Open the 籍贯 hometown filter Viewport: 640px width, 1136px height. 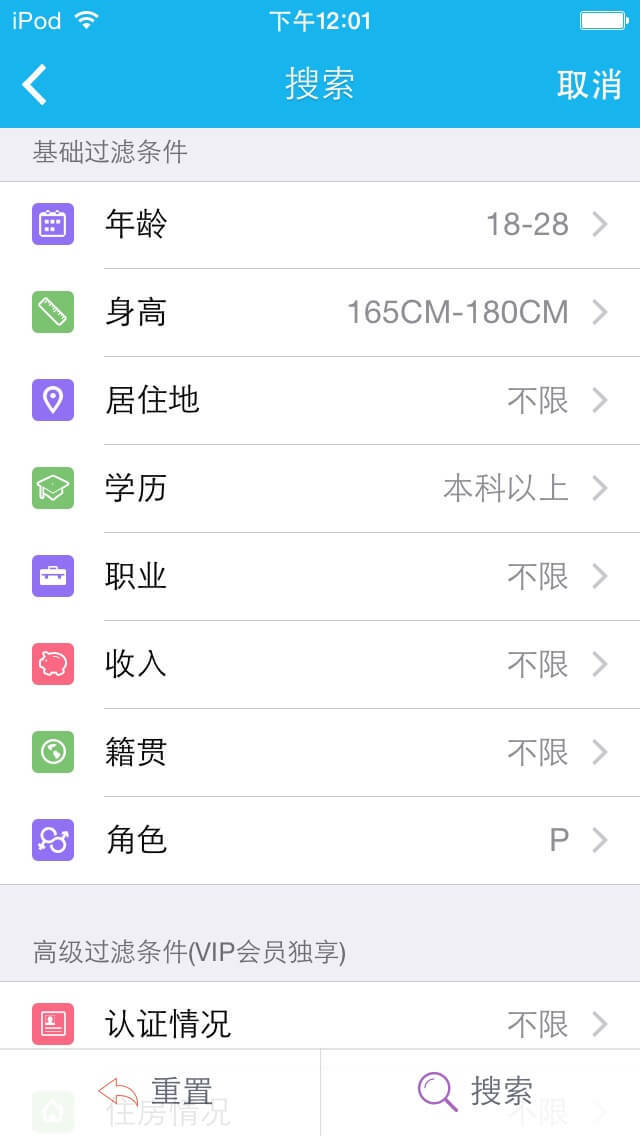[x=320, y=753]
